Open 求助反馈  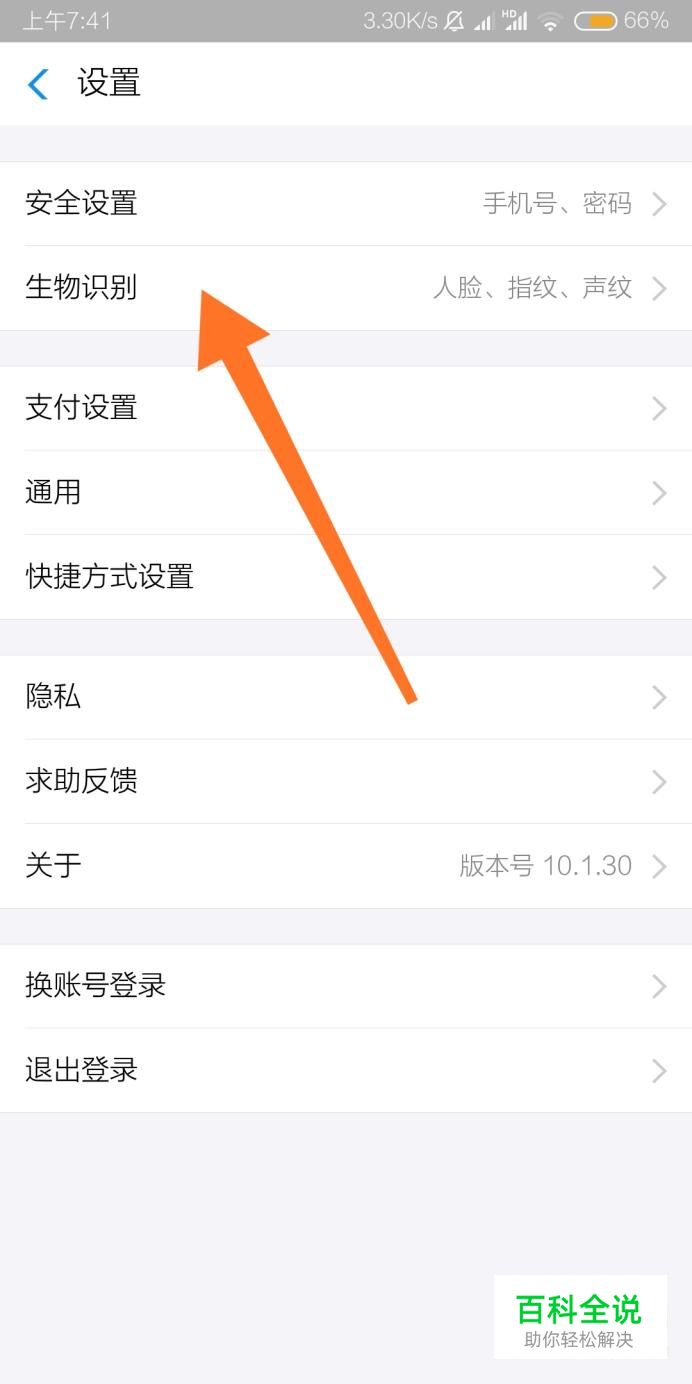(346, 781)
